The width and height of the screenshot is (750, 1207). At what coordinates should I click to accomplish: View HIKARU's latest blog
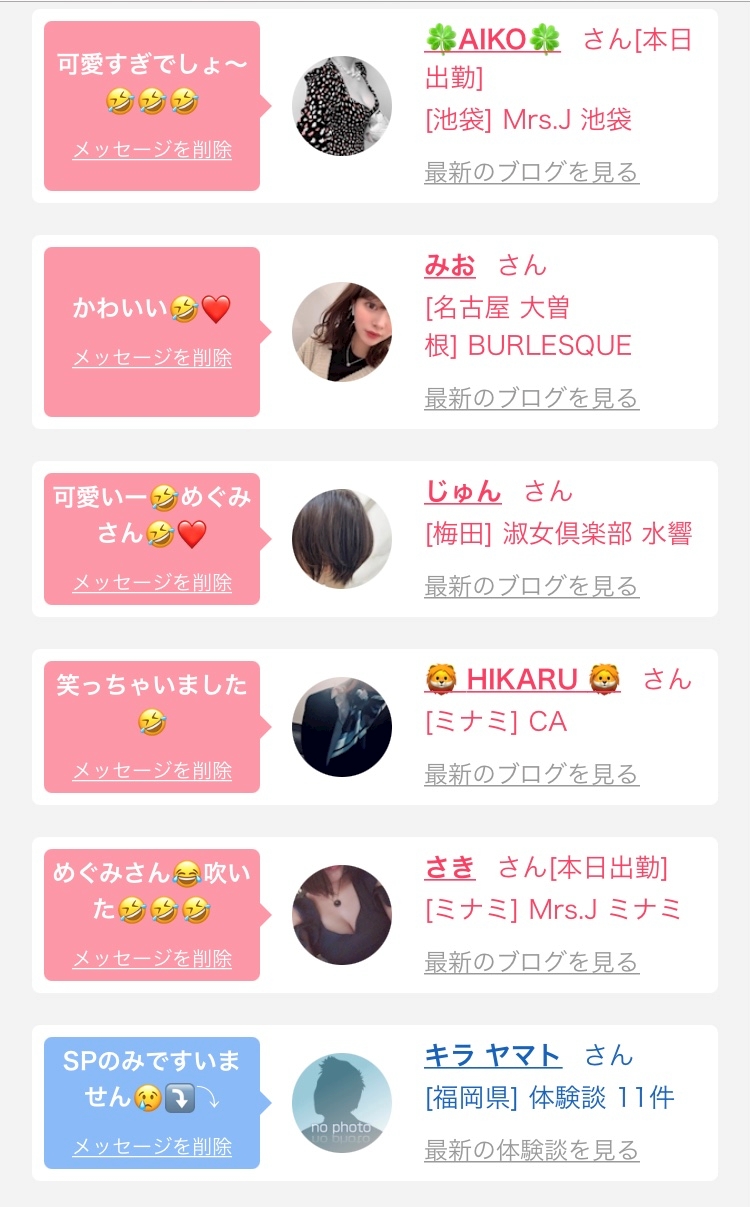[531, 774]
